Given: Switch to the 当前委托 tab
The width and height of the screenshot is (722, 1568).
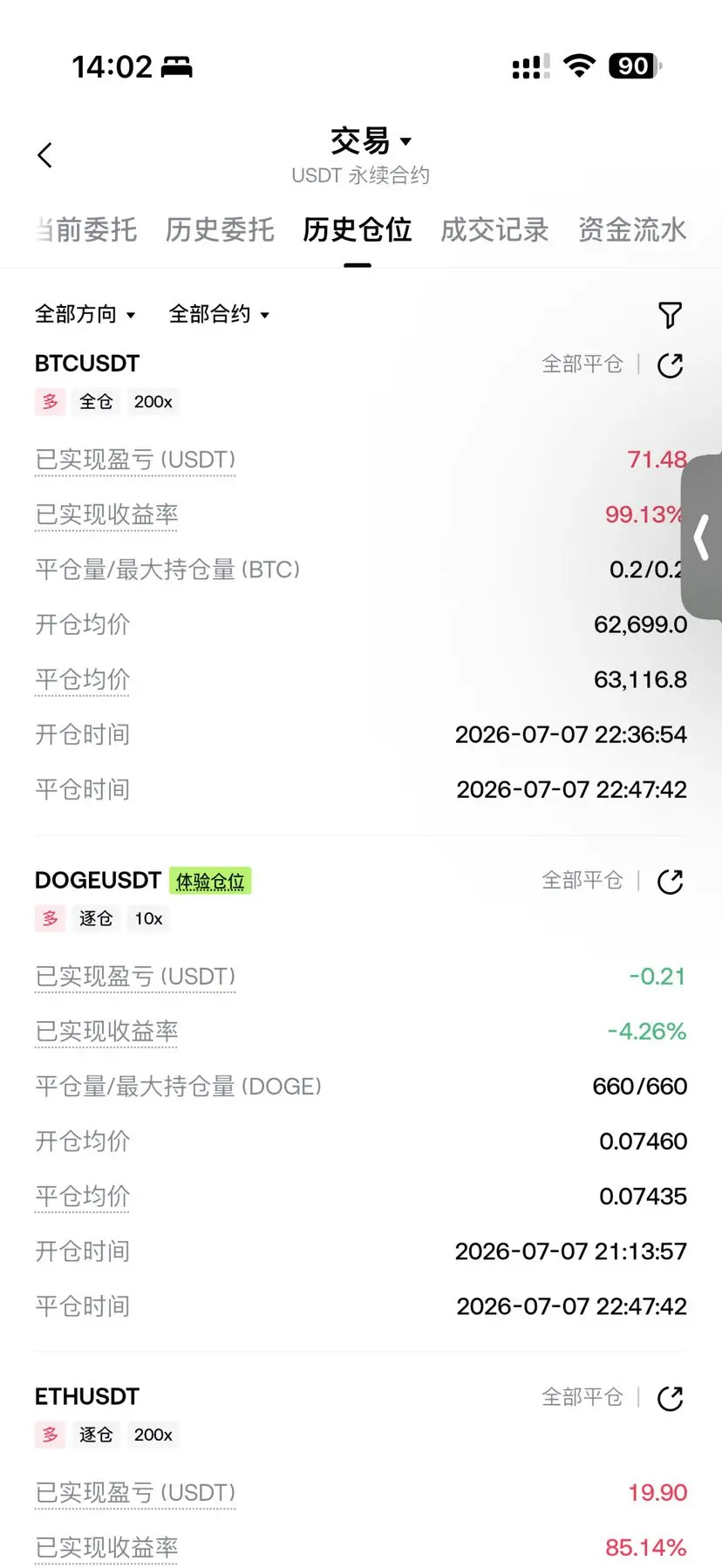Looking at the screenshot, I should pyautogui.click(x=86, y=229).
